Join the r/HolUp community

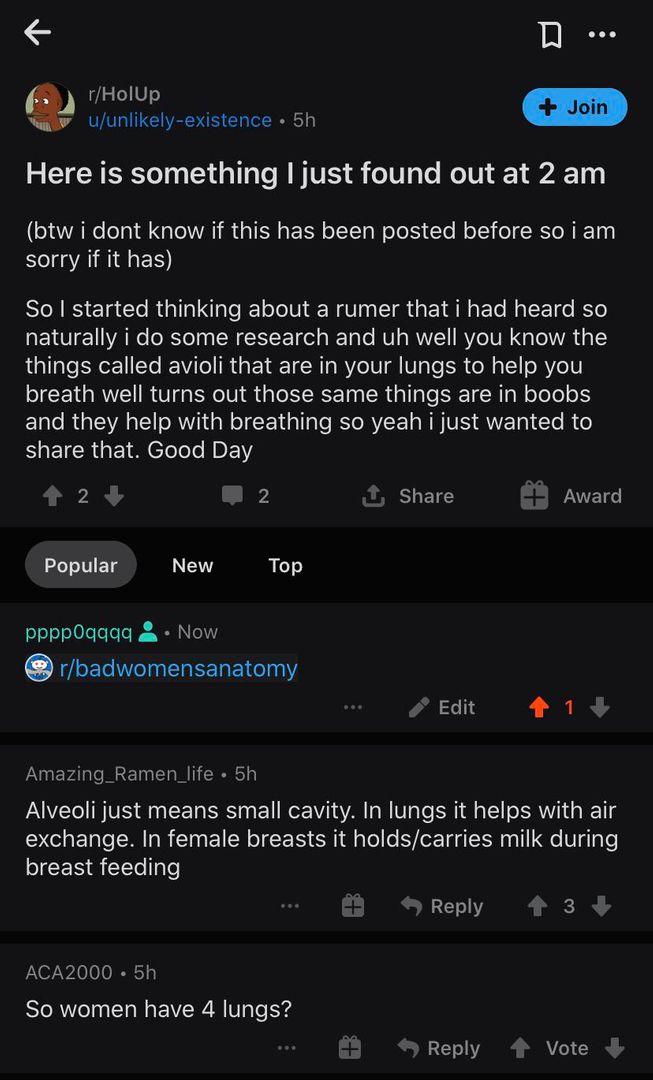(574, 107)
